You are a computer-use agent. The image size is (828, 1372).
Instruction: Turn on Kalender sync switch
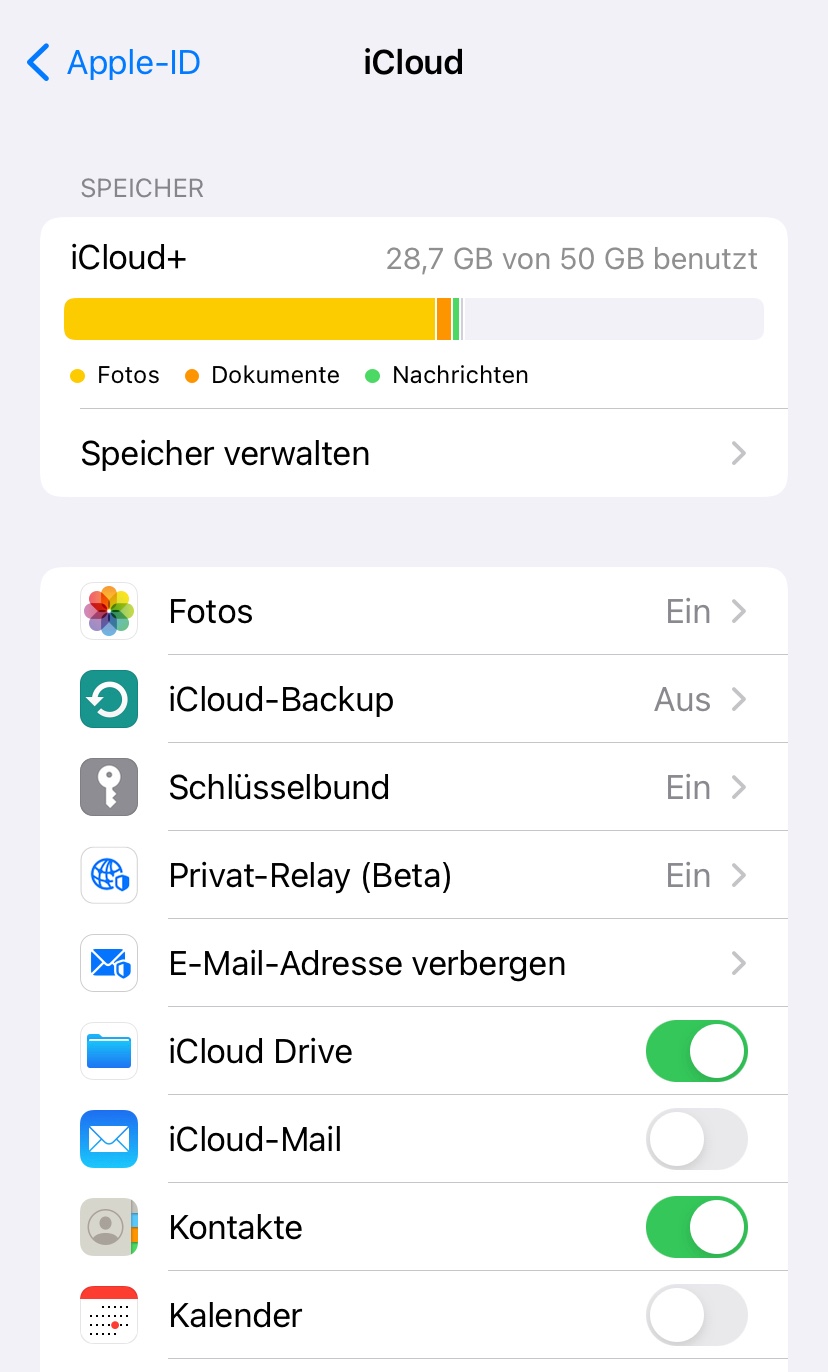coord(696,1316)
